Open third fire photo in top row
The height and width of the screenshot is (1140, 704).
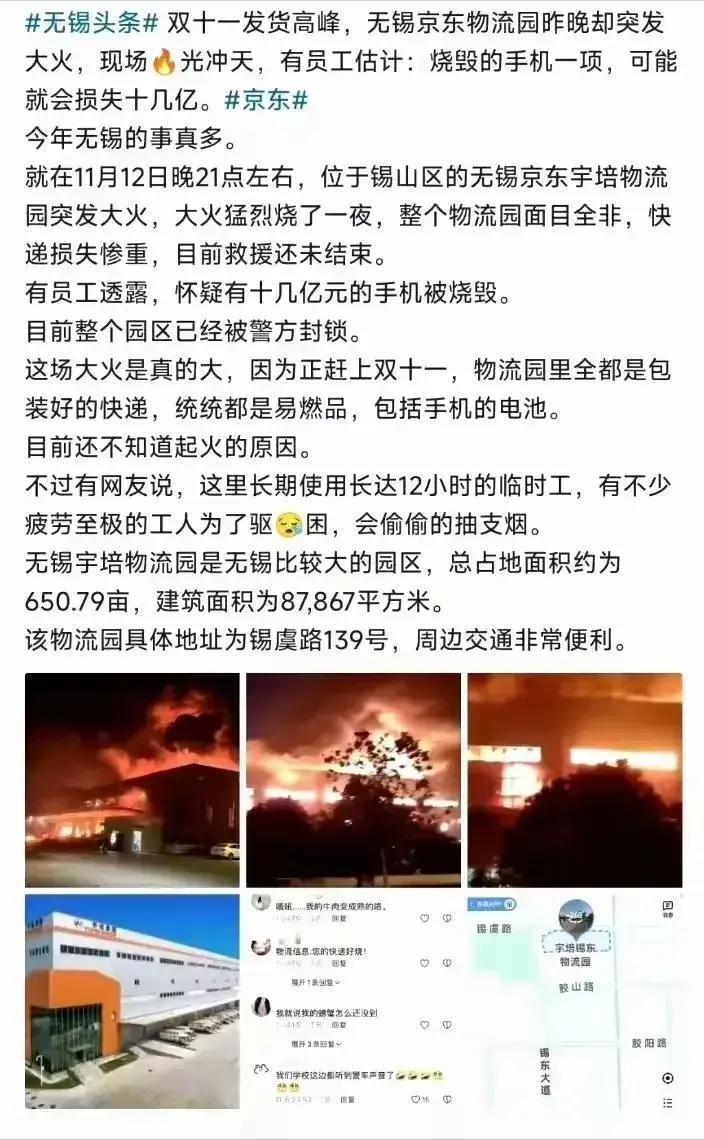coord(575,780)
